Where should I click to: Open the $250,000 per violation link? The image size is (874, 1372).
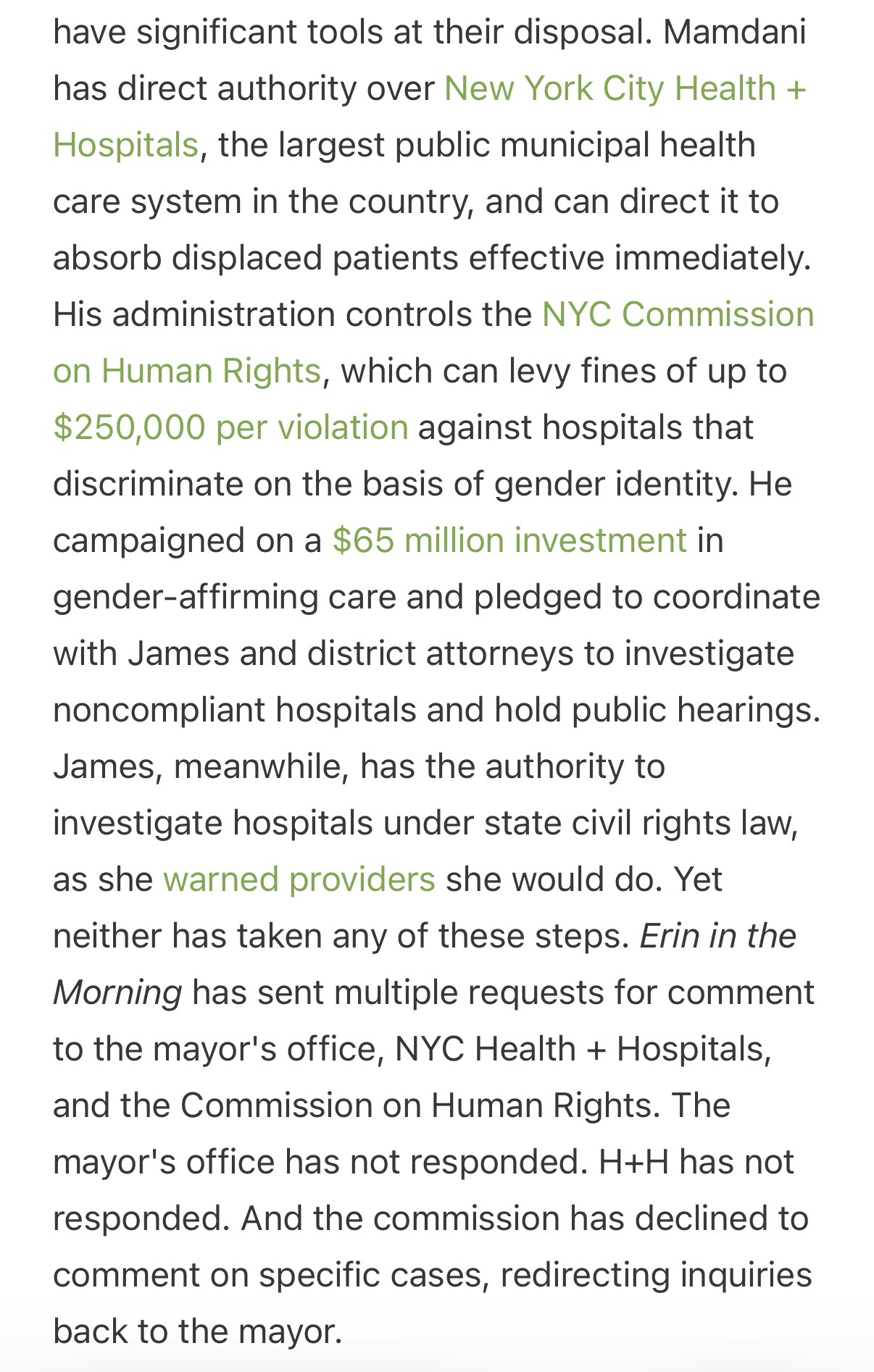230,428
